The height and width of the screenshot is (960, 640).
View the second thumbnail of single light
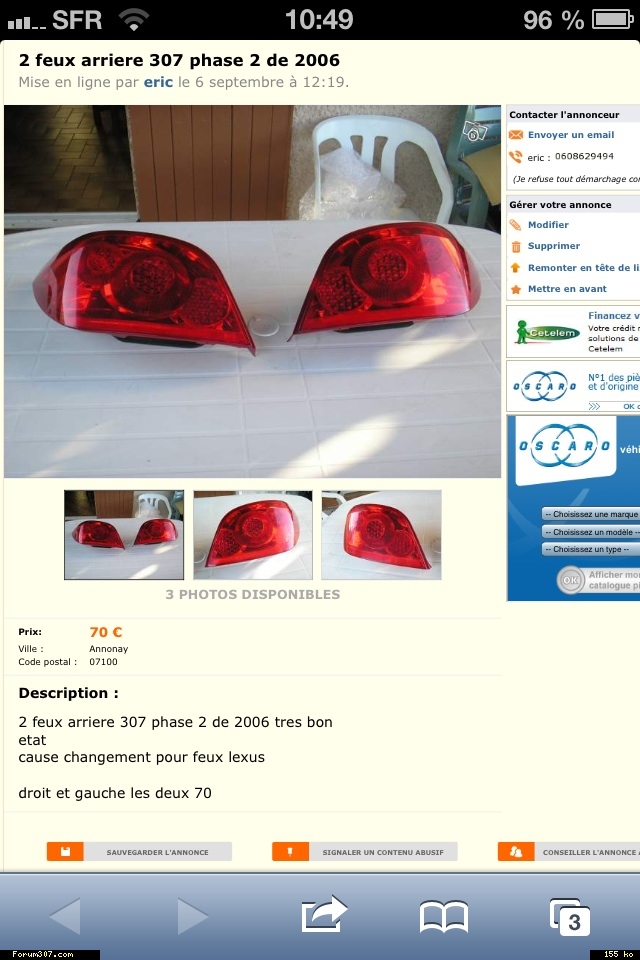click(x=253, y=535)
